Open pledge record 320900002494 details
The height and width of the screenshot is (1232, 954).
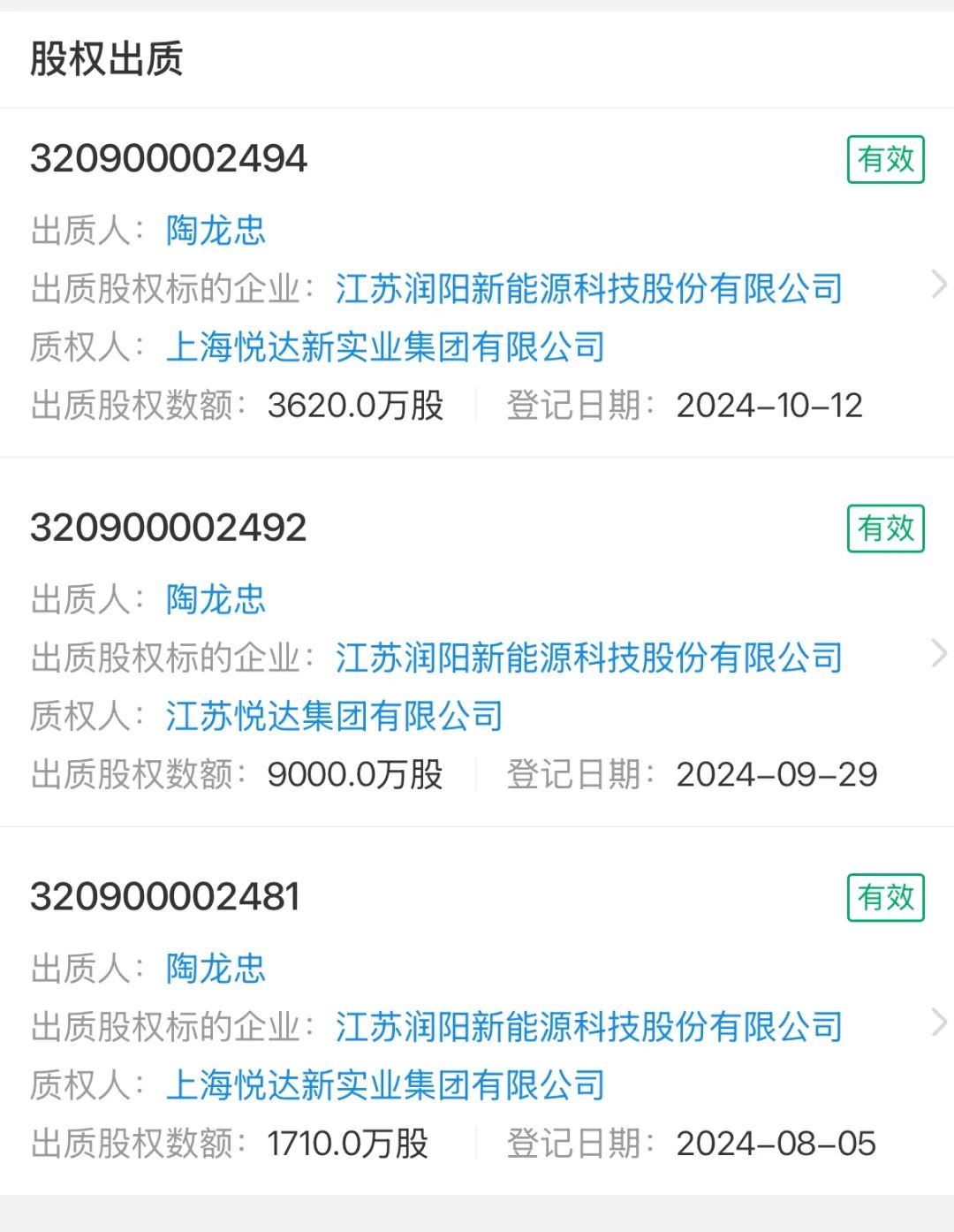[x=938, y=285]
